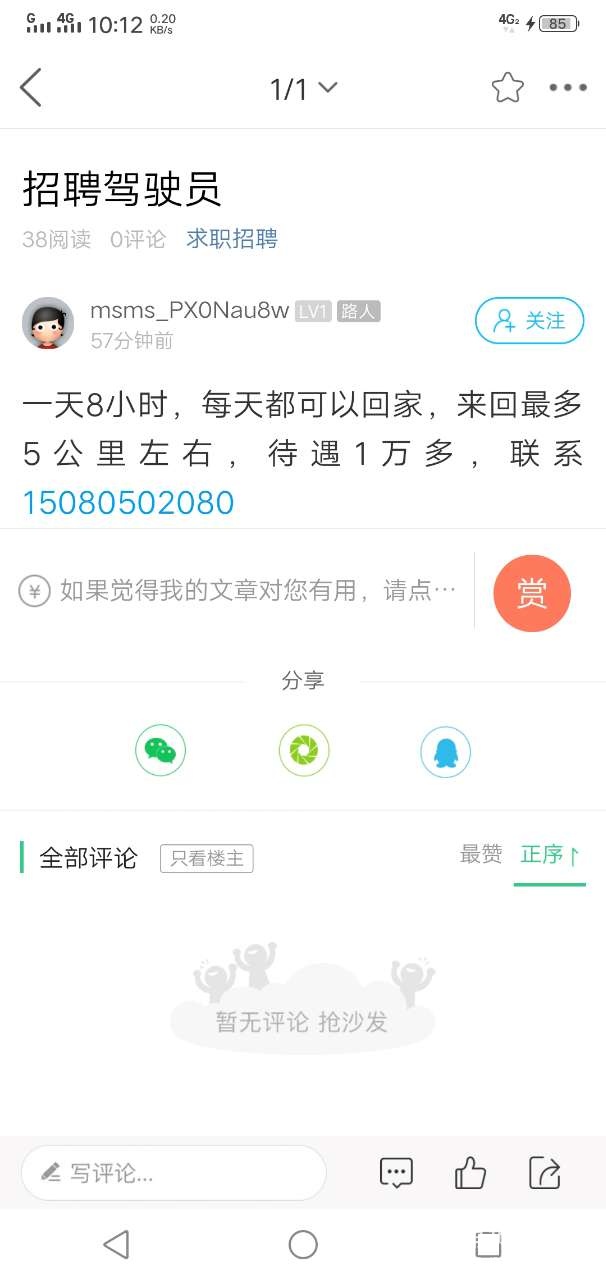Expand the 1/1 page selector dropdown
The width and height of the screenshot is (606, 1280).
[x=303, y=89]
